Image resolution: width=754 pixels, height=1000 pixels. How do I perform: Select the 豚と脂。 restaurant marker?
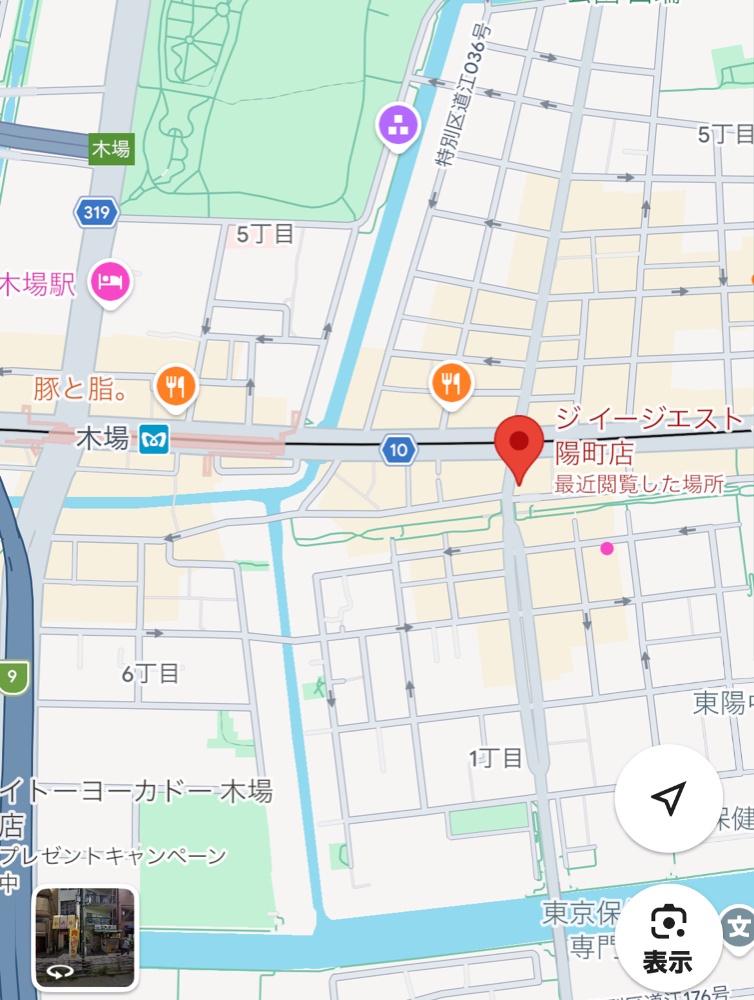tap(176, 385)
